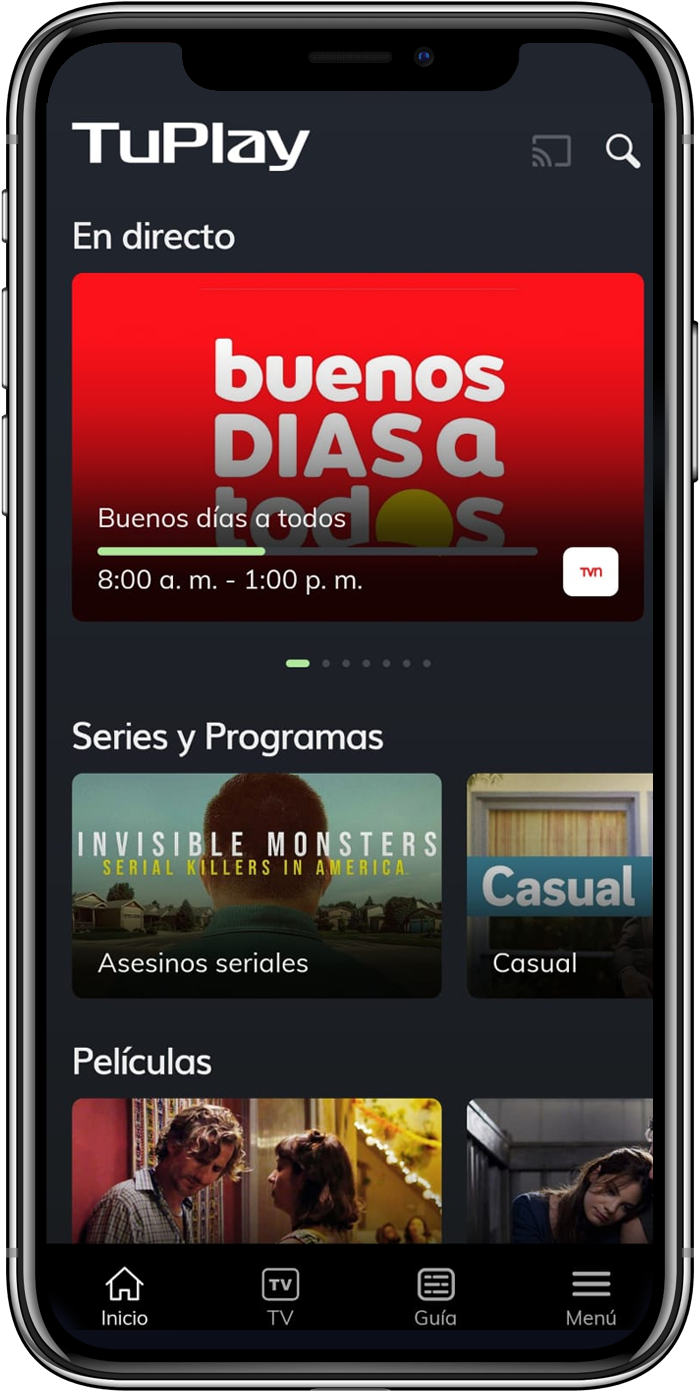The height and width of the screenshot is (1392, 700).
Task: Go to the Inicio tab
Action: coord(124,1296)
